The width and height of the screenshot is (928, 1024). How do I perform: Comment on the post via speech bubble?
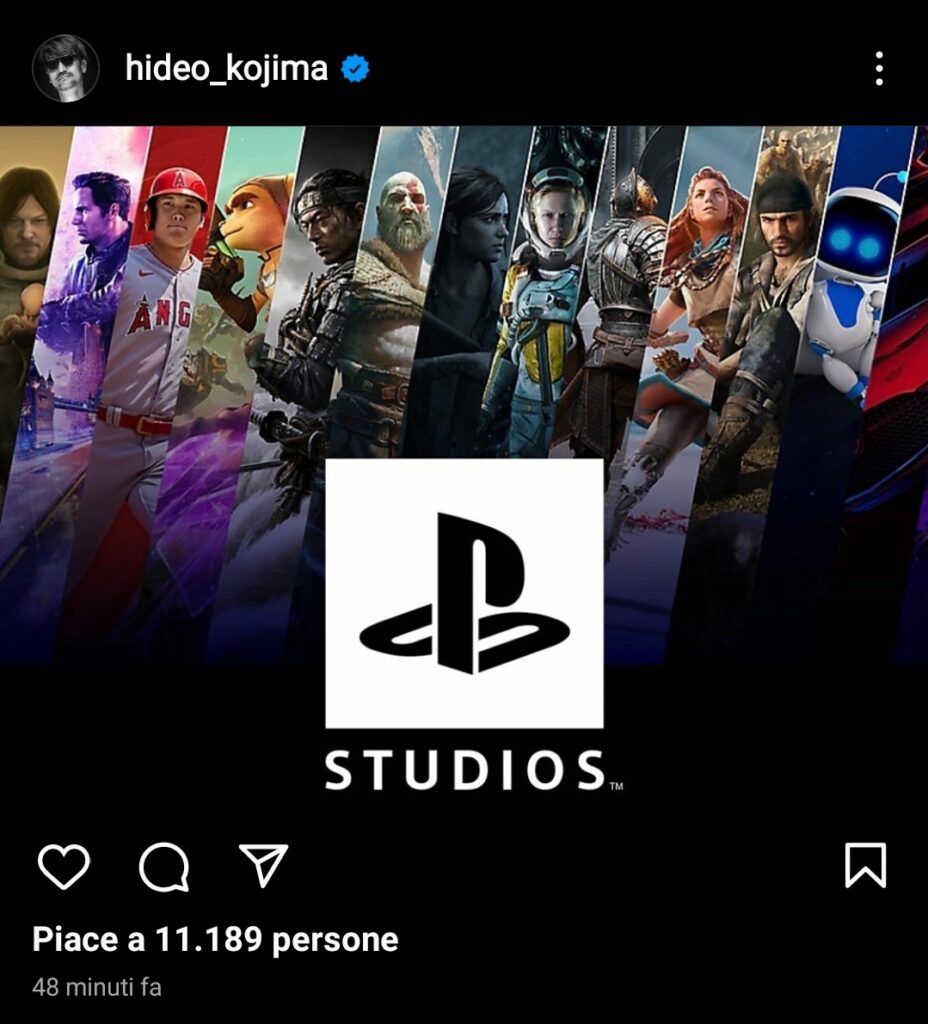(164, 866)
